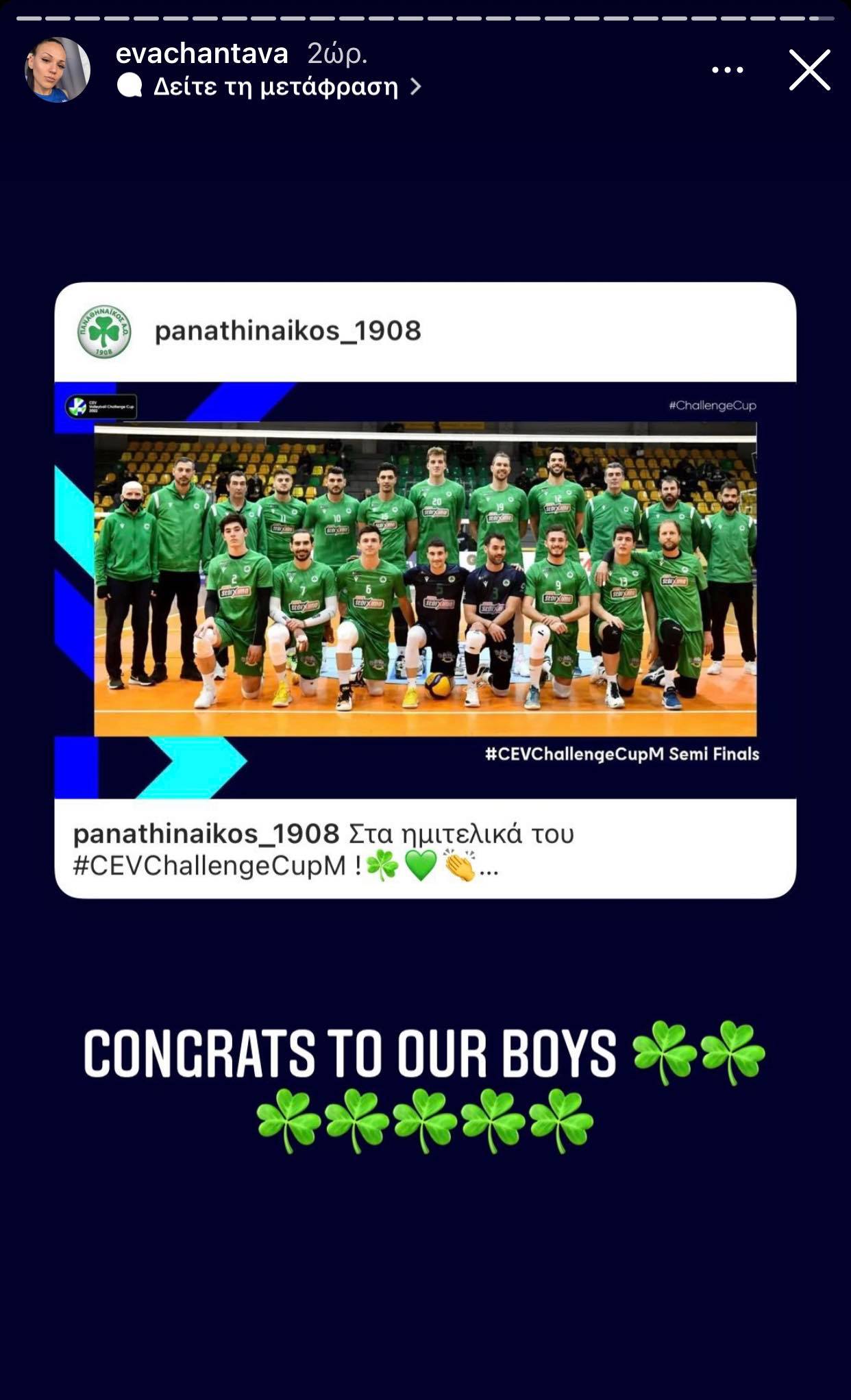The image size is (851, 1400).
Task: Open the shared panathinaikos_1908 post
Action: [x=425, y=589]
